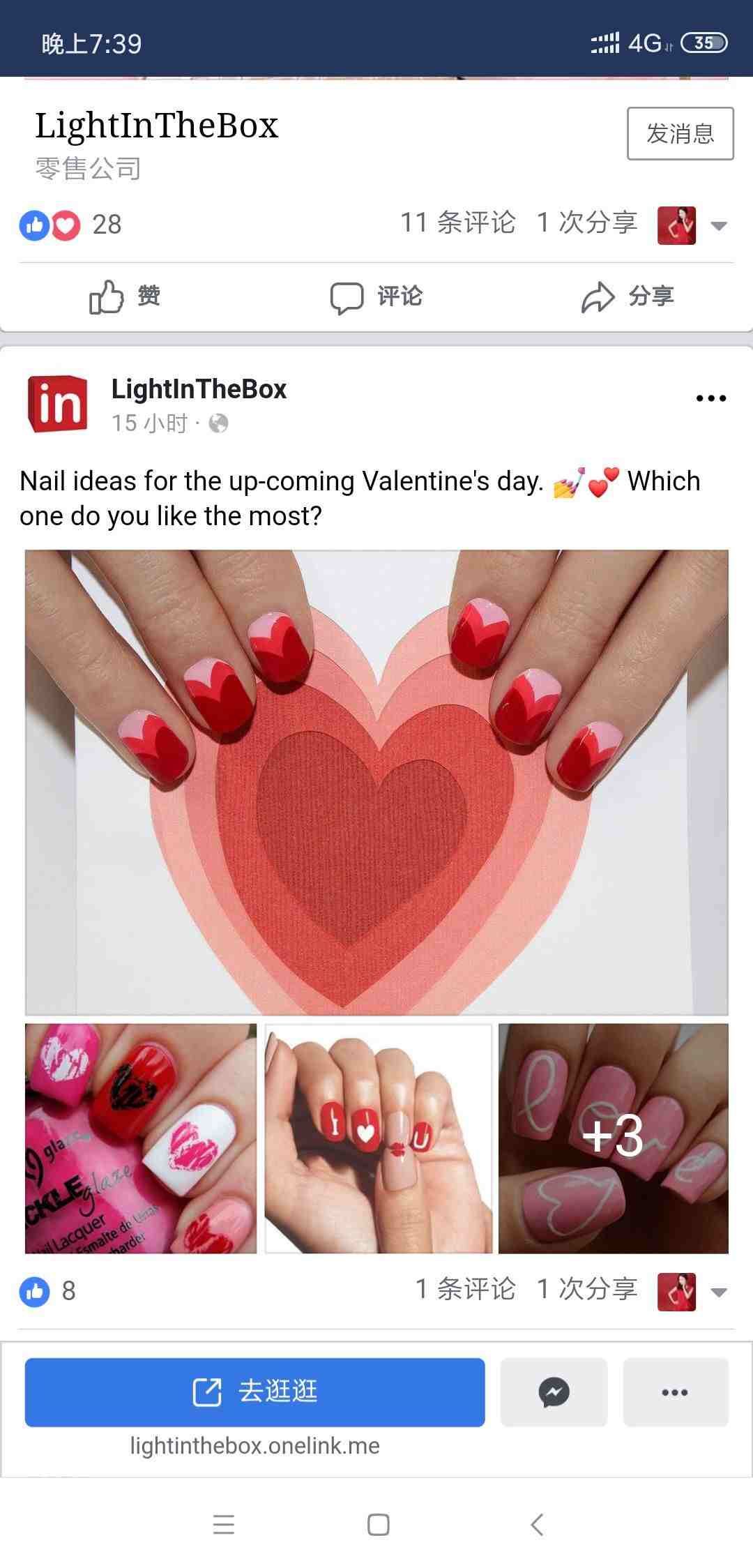The image size is (753, 1568).
Task: Open the 'I love U' nails photo
Action: click(378, 1138)
